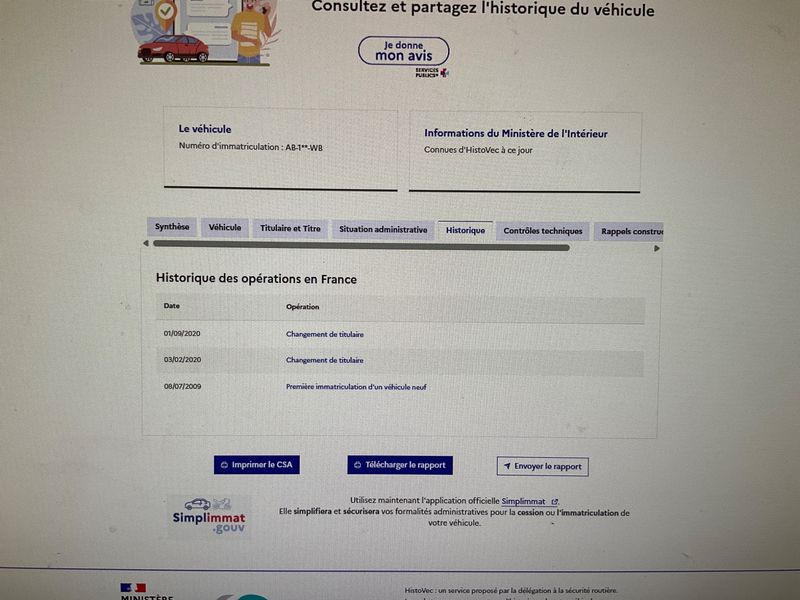Select the Historique tab
Viewport: 800px width, 600px height.
(465, 231)
